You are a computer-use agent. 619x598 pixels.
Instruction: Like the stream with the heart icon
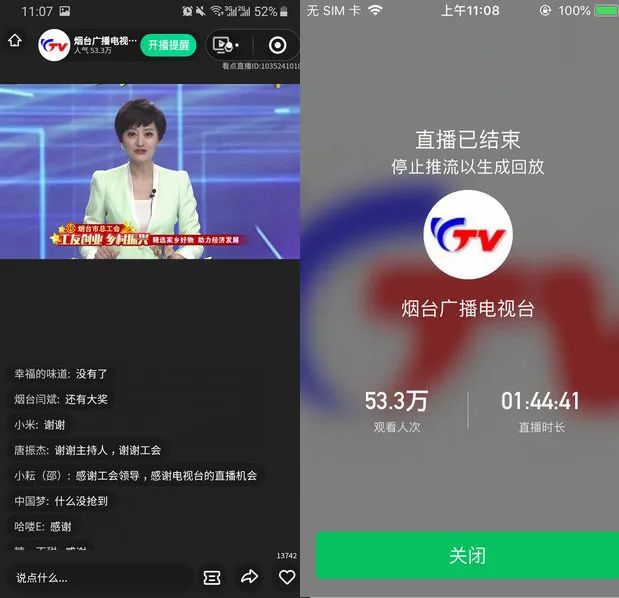point(287,577)
